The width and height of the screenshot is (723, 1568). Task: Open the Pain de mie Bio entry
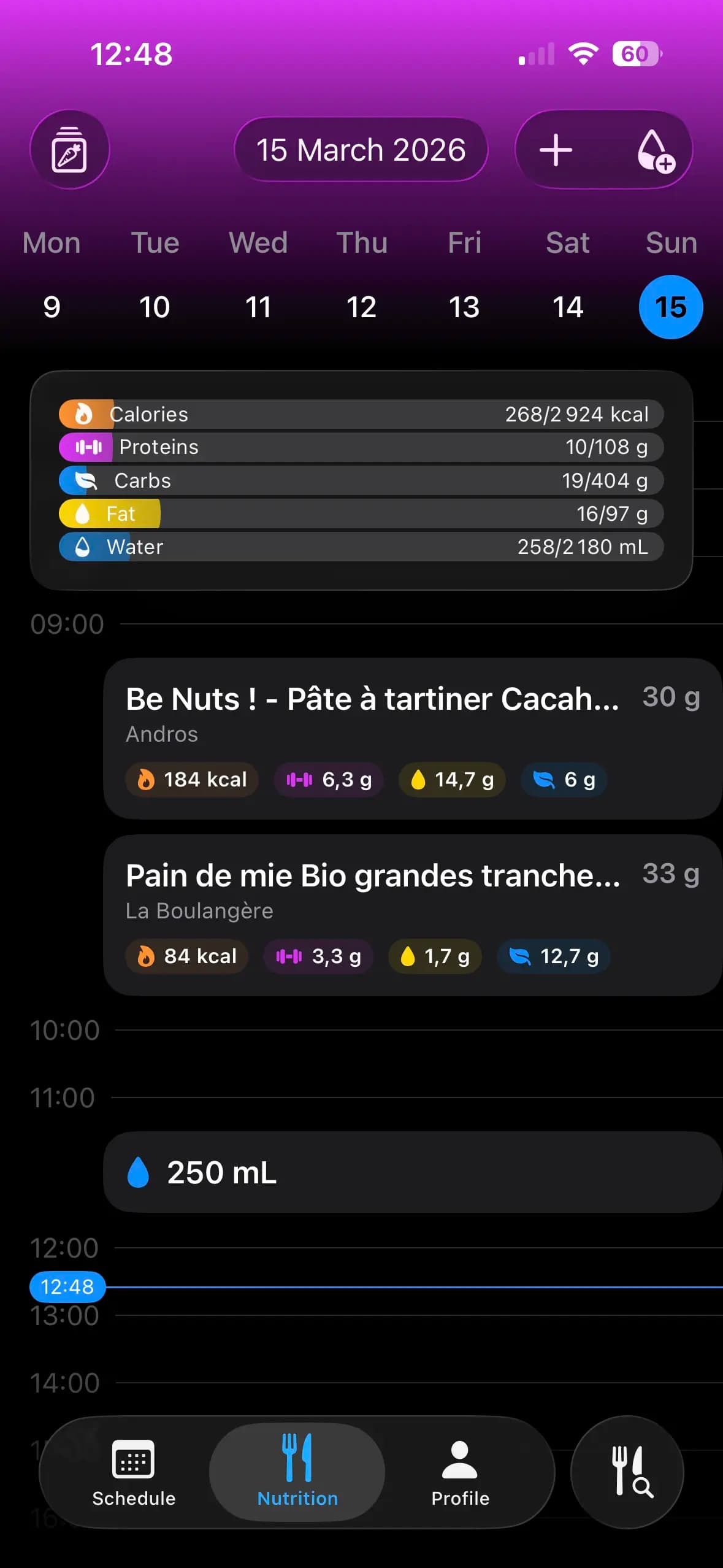point(412,915)
